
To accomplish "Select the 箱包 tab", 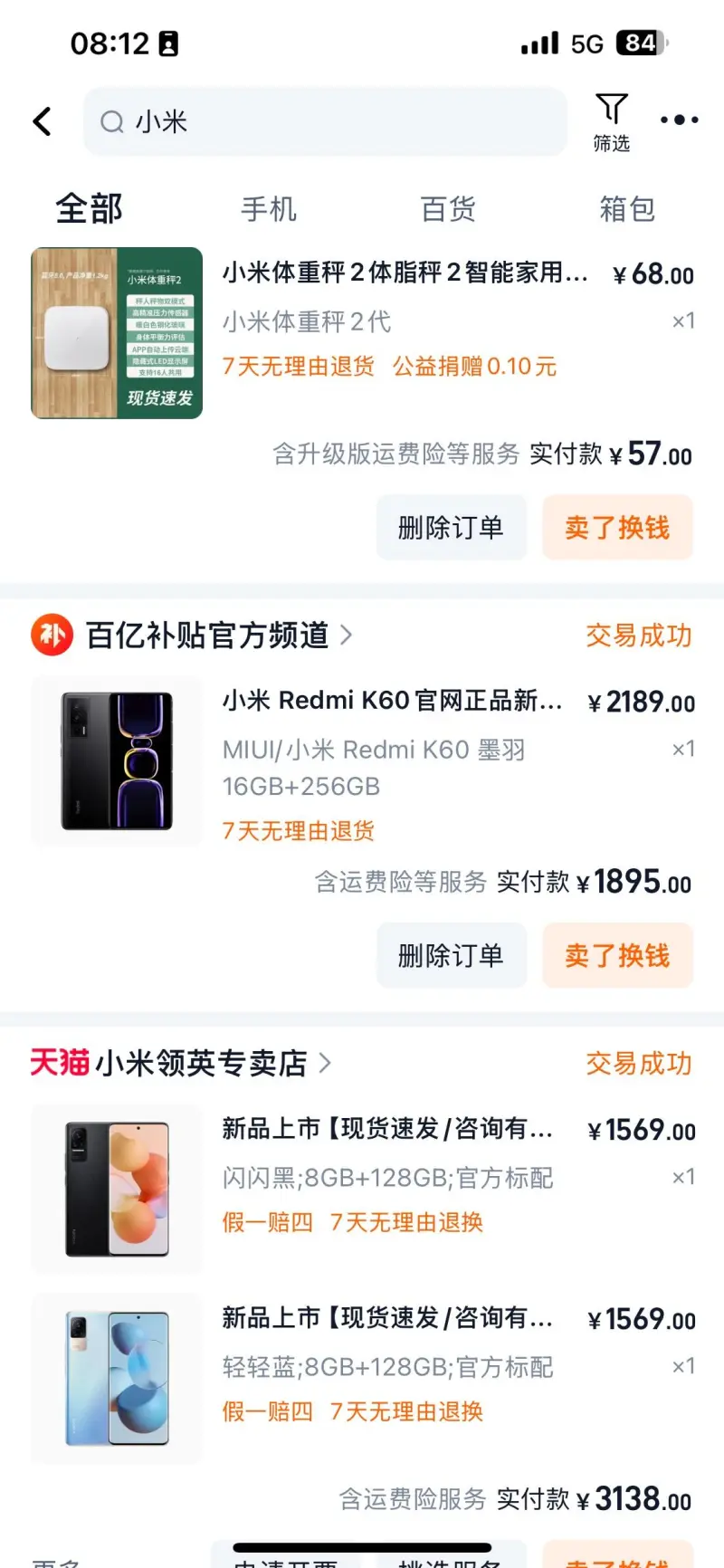I will click(627, 209).
